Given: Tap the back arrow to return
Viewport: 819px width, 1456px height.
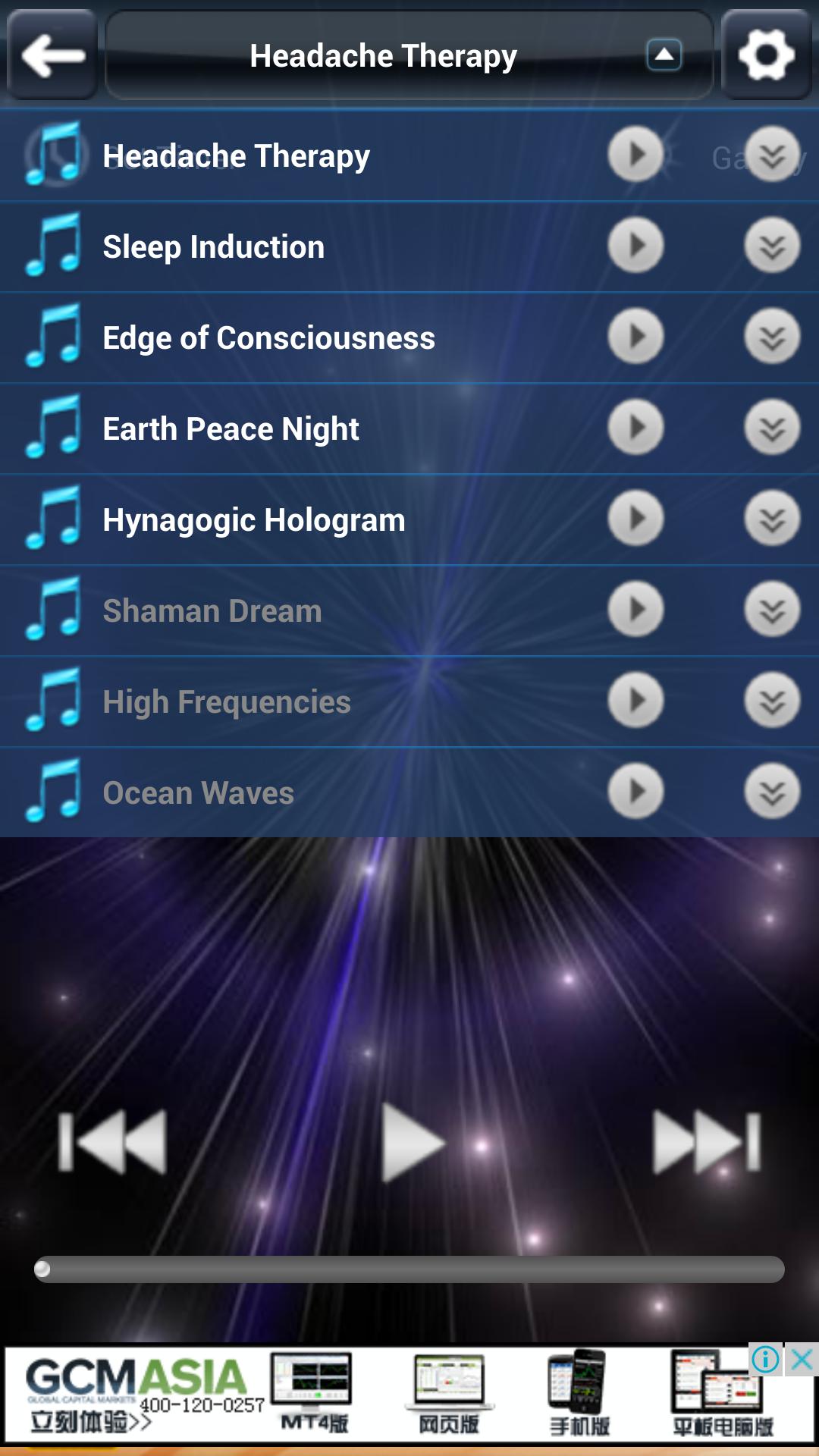Looking at the screenshot, I should point(50,54).
